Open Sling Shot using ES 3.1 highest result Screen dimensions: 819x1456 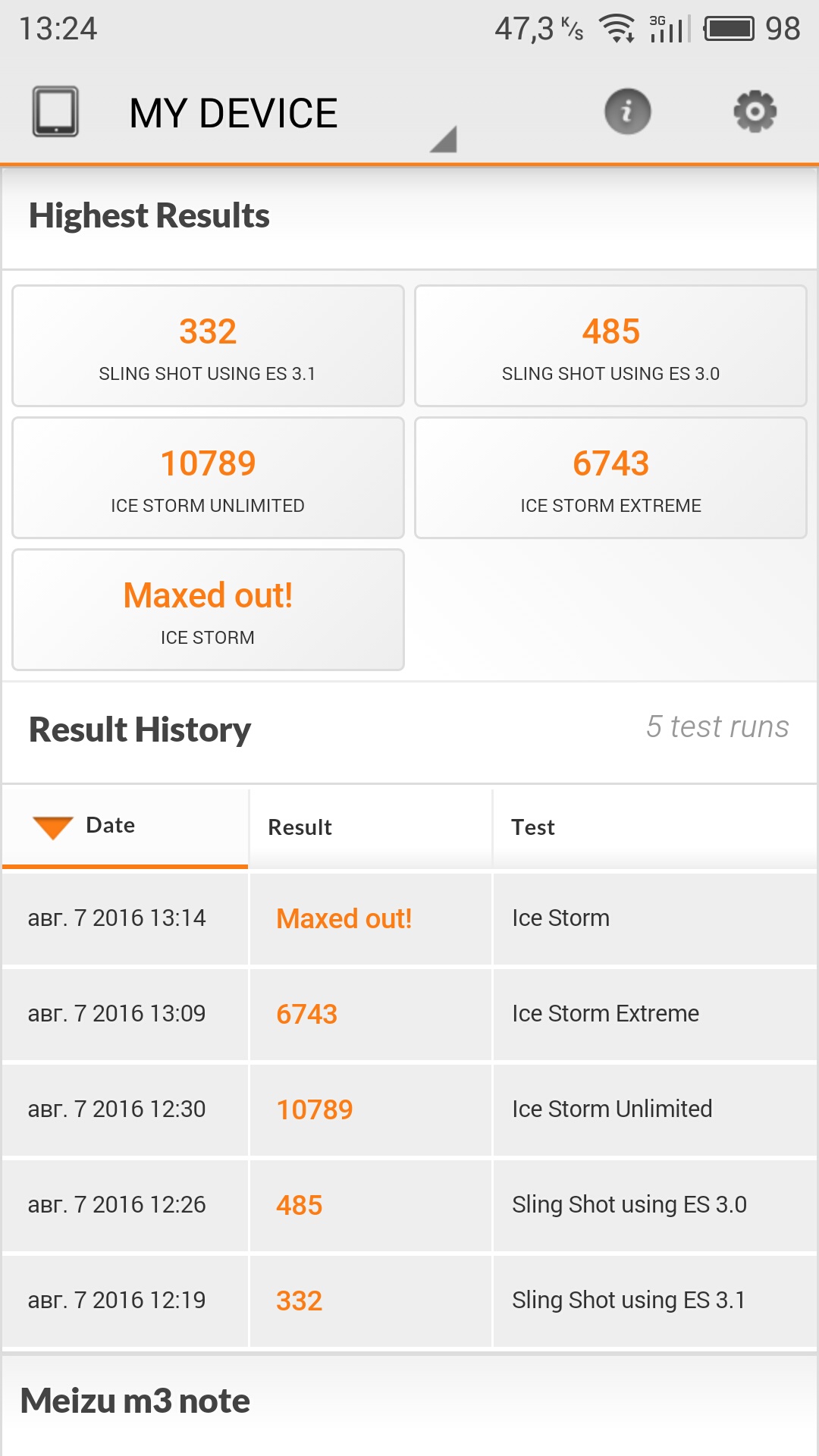pyautogui.click(x=208, y=346)
